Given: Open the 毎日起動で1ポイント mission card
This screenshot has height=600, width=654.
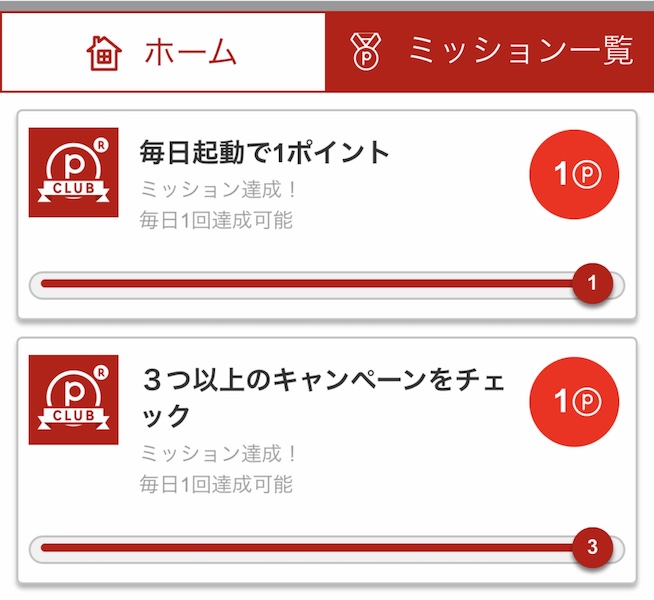Looking at the screenshot, I should click(327, 215).
